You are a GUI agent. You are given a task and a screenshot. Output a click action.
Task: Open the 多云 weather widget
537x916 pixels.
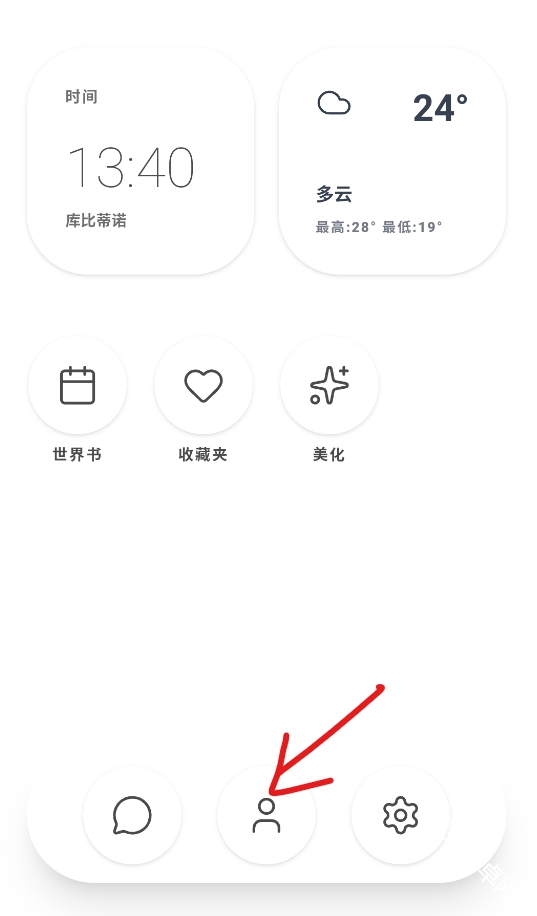point(393,161)
